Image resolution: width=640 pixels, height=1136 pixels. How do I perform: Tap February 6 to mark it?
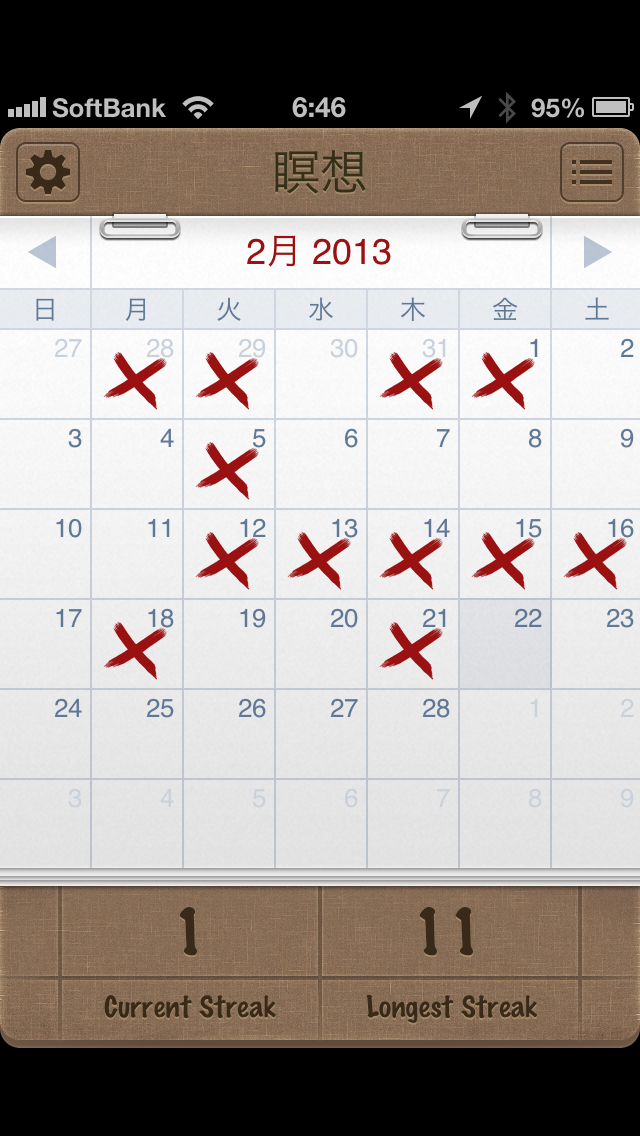321,465
